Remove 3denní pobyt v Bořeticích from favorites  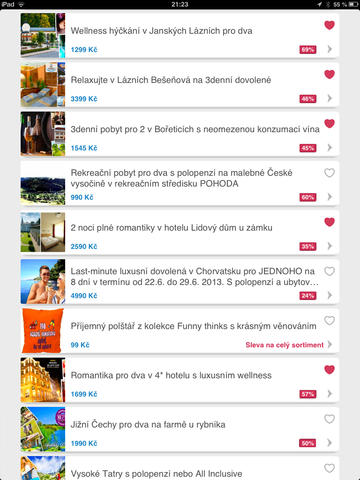point(329,123)
